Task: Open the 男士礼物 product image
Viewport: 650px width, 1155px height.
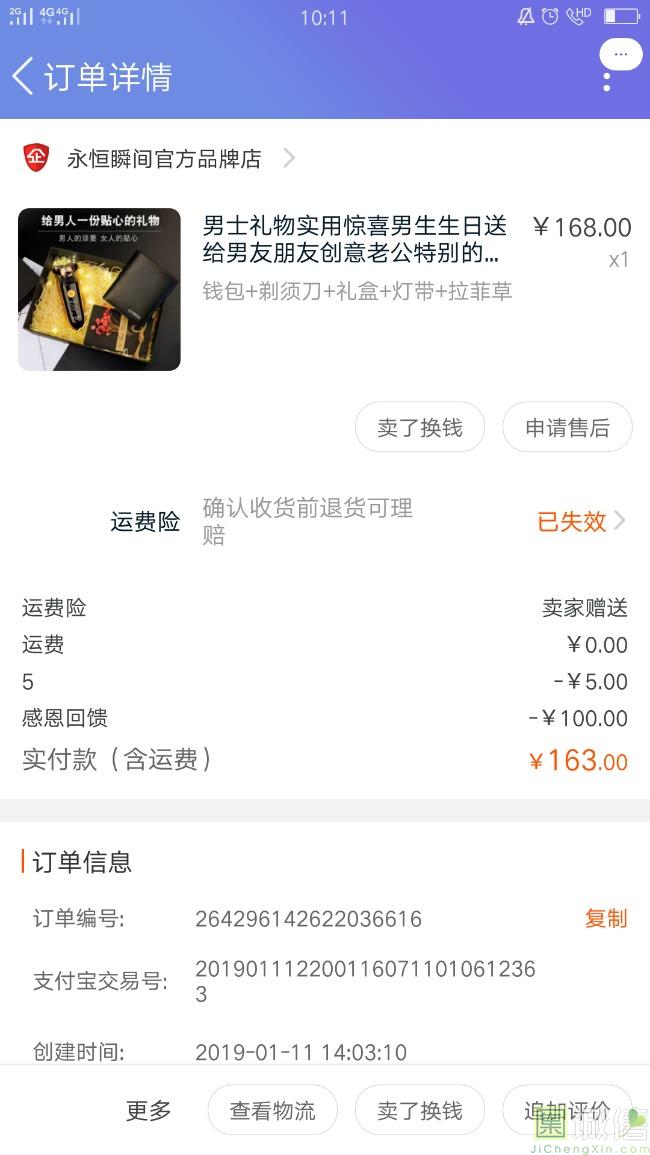Action: point(99,289)
